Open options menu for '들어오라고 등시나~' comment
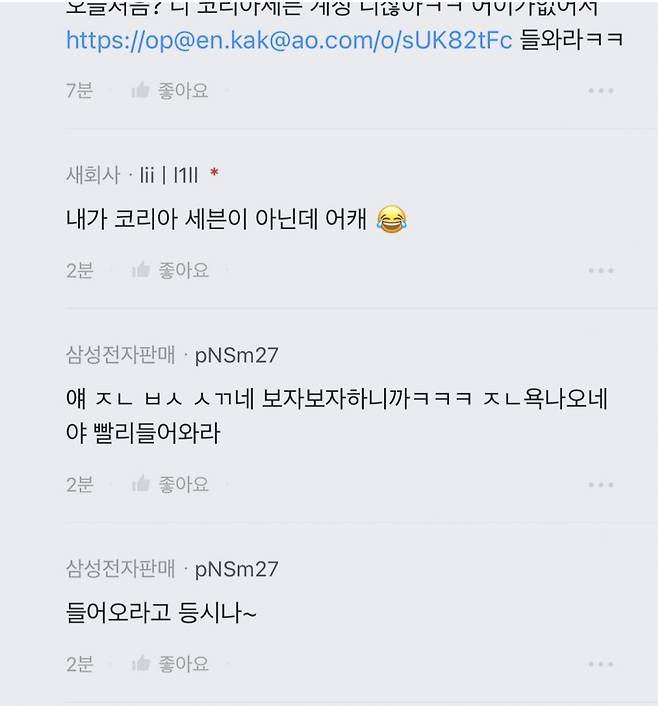 600,664
